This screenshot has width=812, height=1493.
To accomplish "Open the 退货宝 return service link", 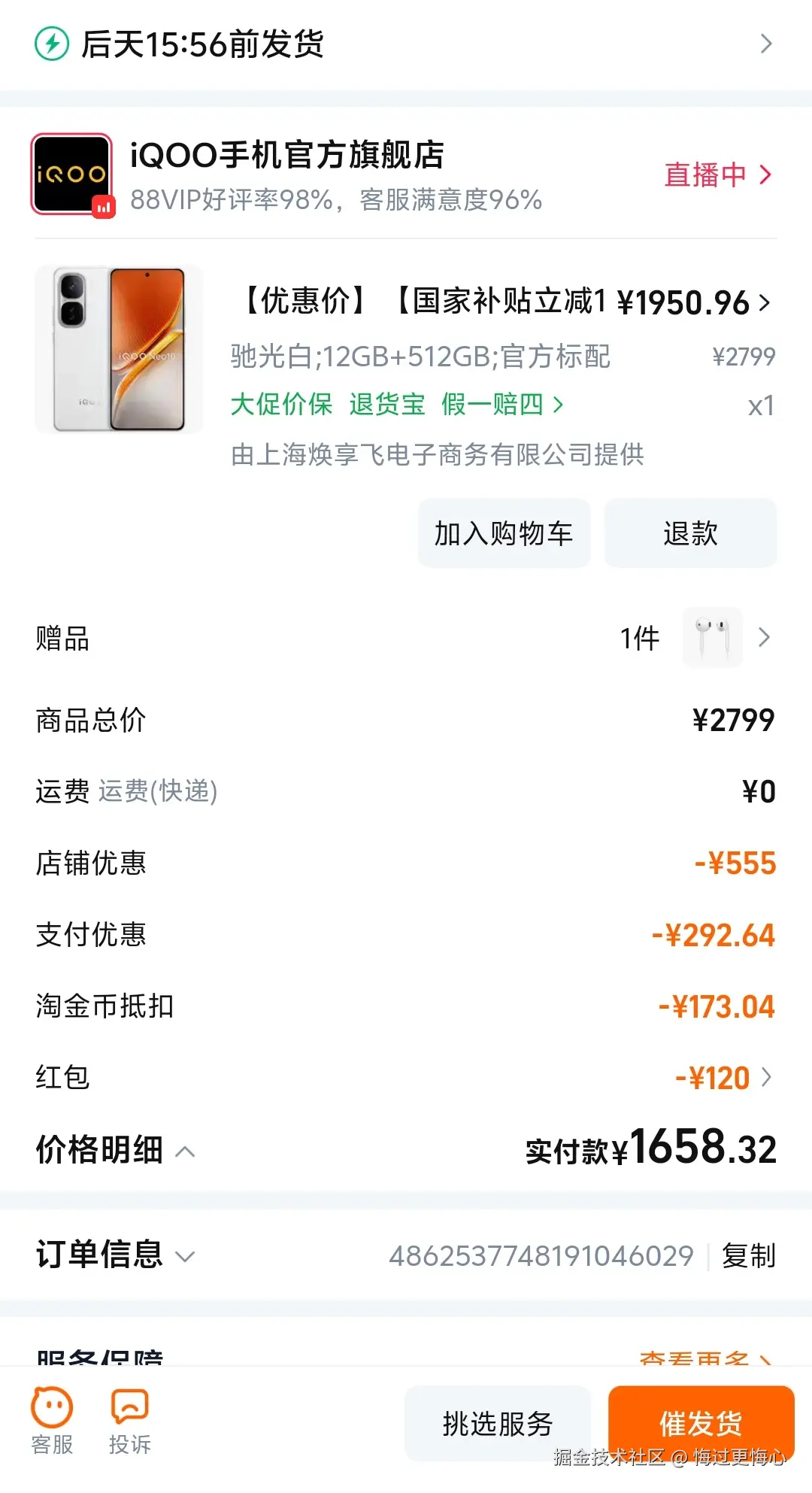I will [x=386, y=405].
